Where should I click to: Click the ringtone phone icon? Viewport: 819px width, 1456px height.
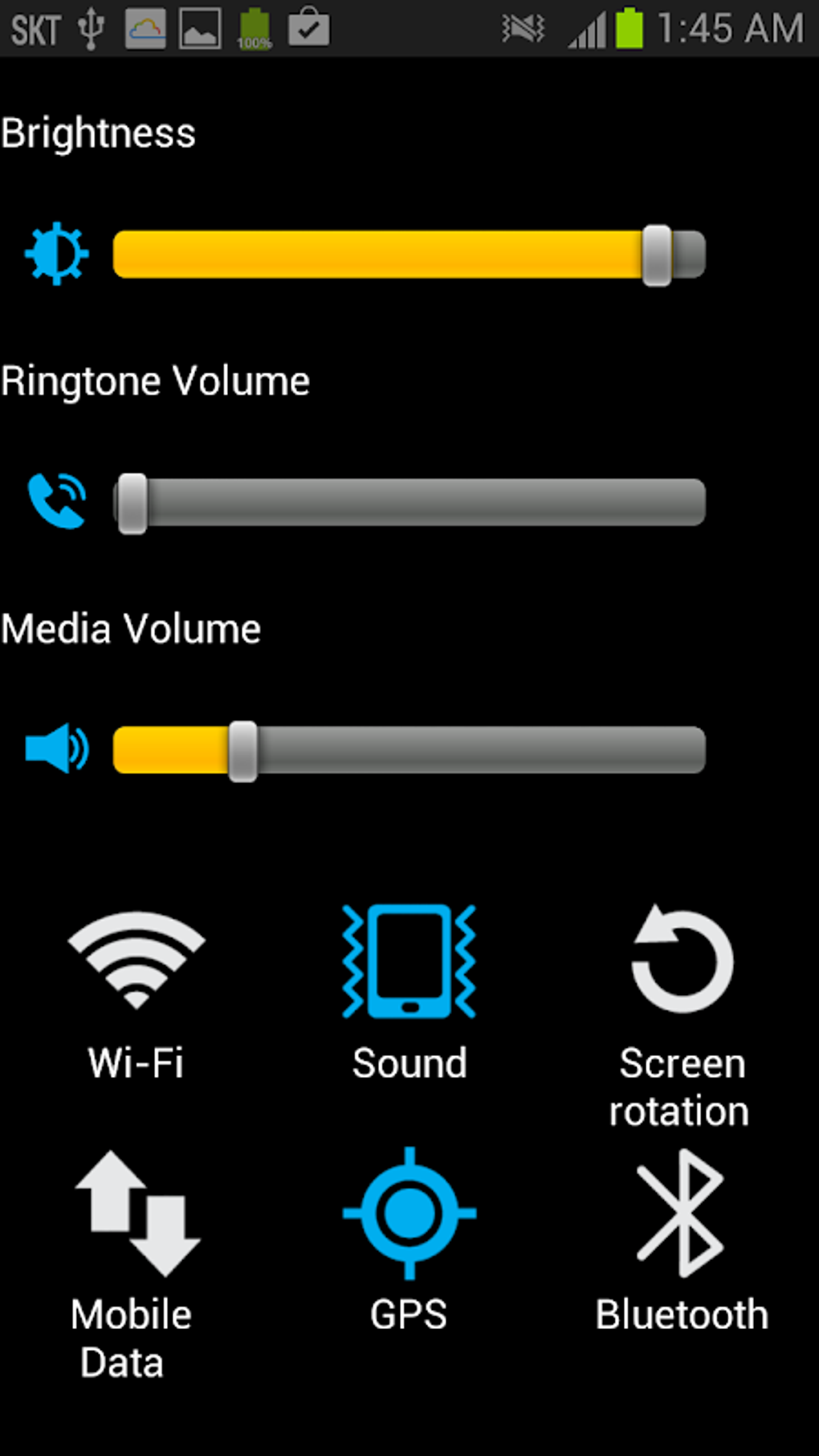click(x=56, y=501)
